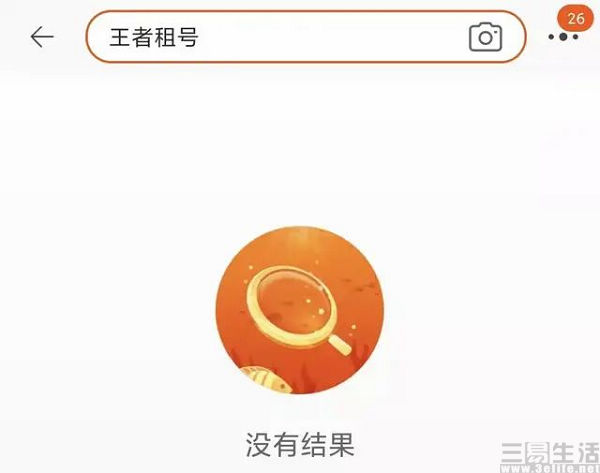Open the camera image search
600x473 pixels.
[485, 38]
